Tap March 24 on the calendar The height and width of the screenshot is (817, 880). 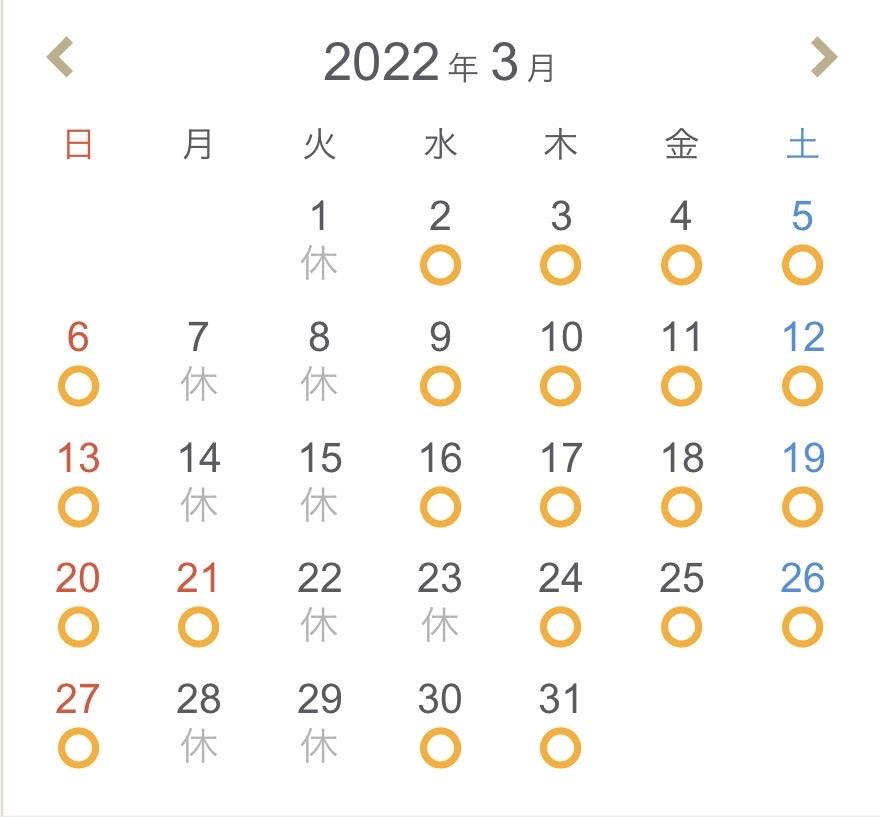(x=560, y=603)
